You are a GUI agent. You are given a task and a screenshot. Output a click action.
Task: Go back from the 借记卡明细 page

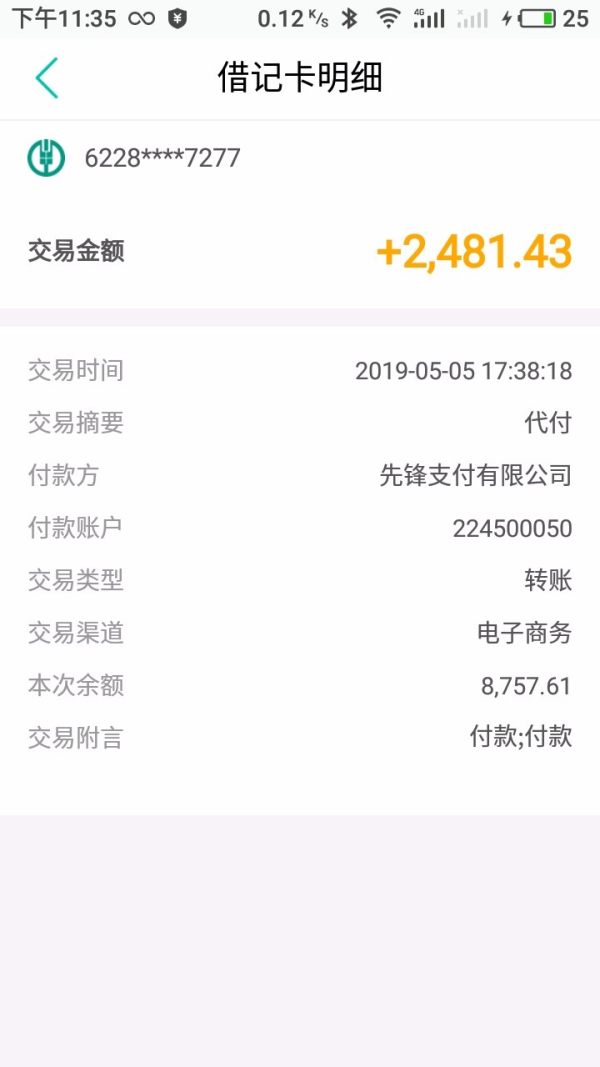[46, 78]
